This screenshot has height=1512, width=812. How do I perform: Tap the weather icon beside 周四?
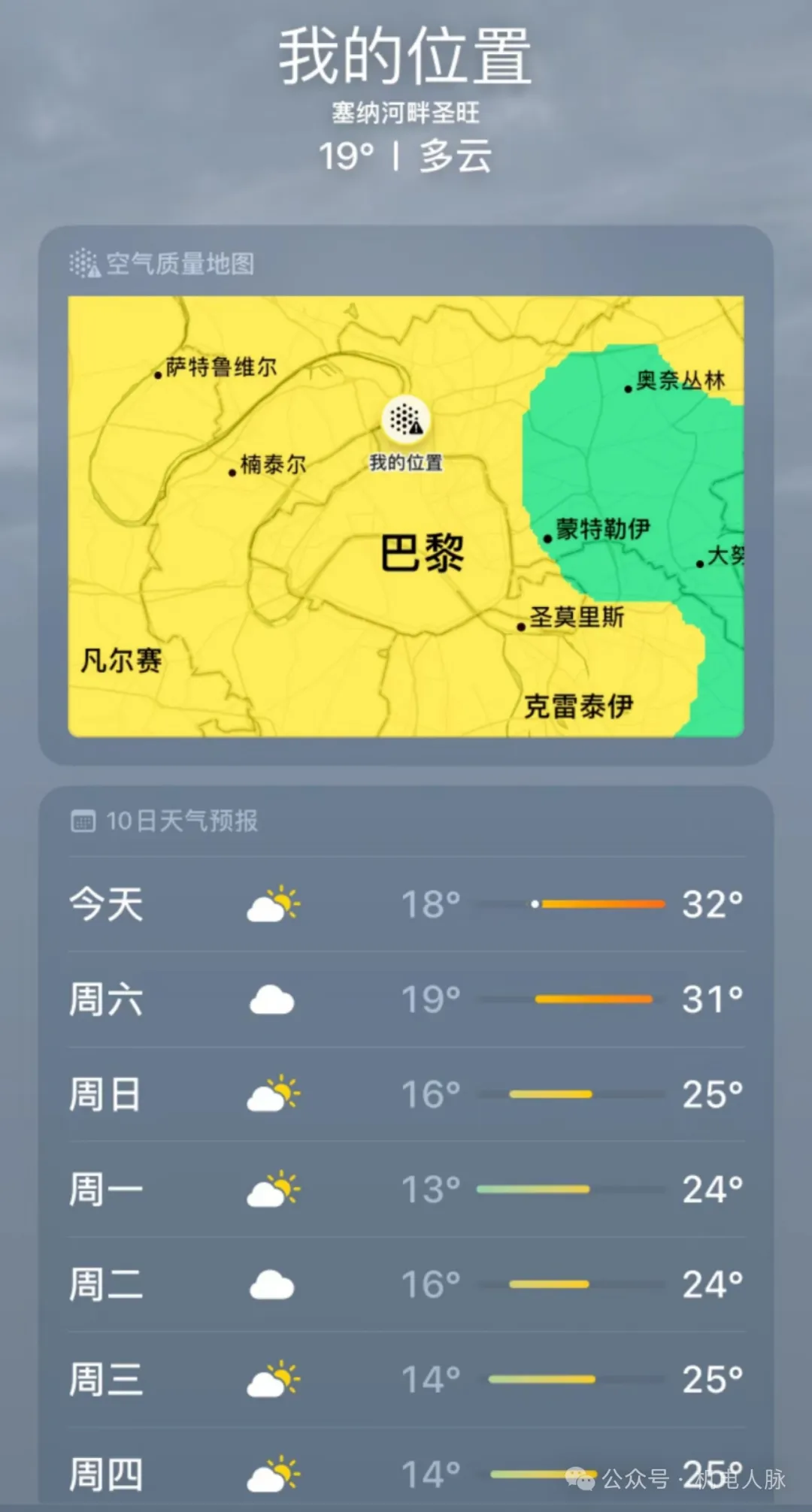pyautogui.click(x=273, y=1471)
